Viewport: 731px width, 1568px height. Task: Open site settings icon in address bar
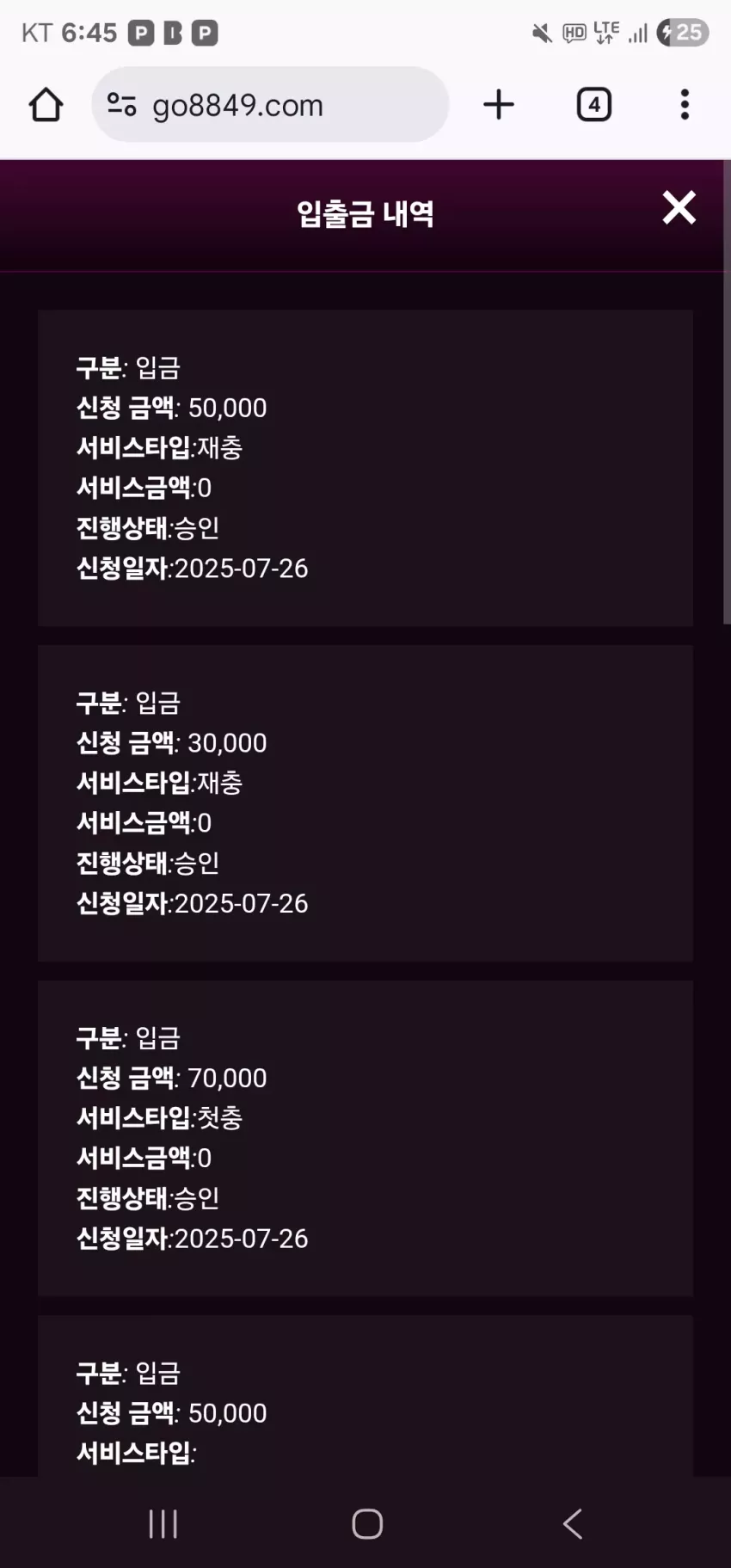(121, 105)
